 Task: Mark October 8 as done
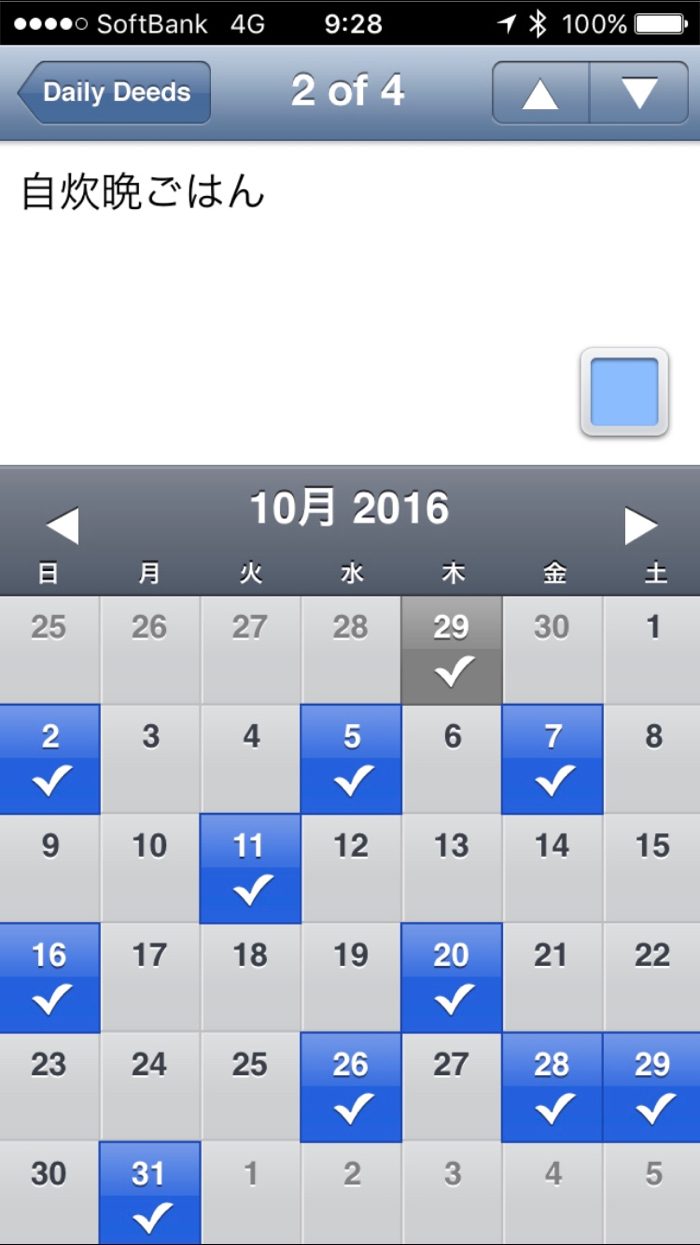652,760
